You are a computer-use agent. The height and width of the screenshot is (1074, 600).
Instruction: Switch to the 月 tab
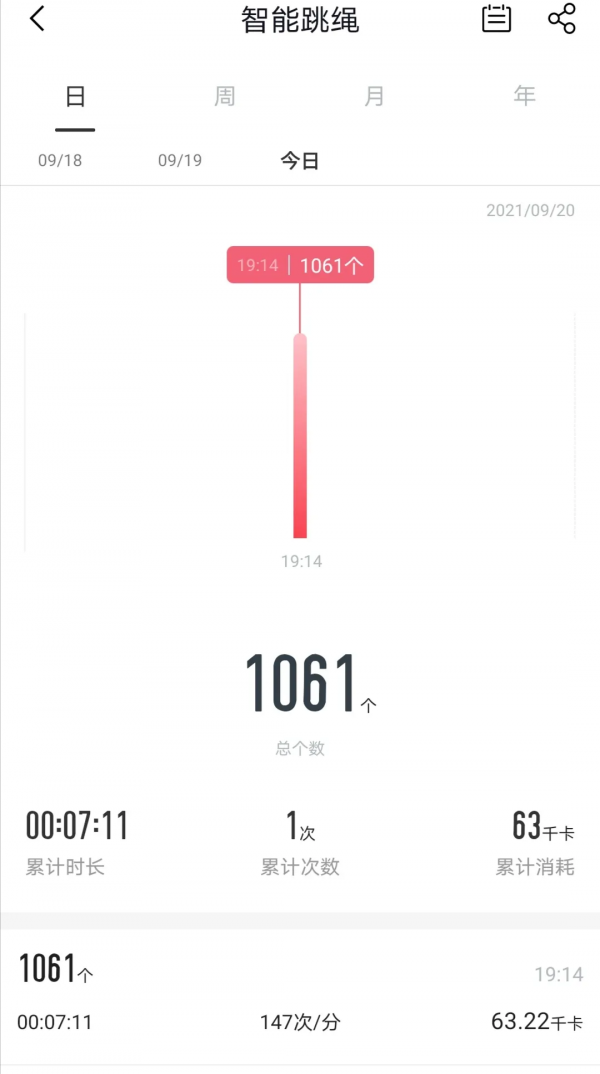tap(374, 97)
